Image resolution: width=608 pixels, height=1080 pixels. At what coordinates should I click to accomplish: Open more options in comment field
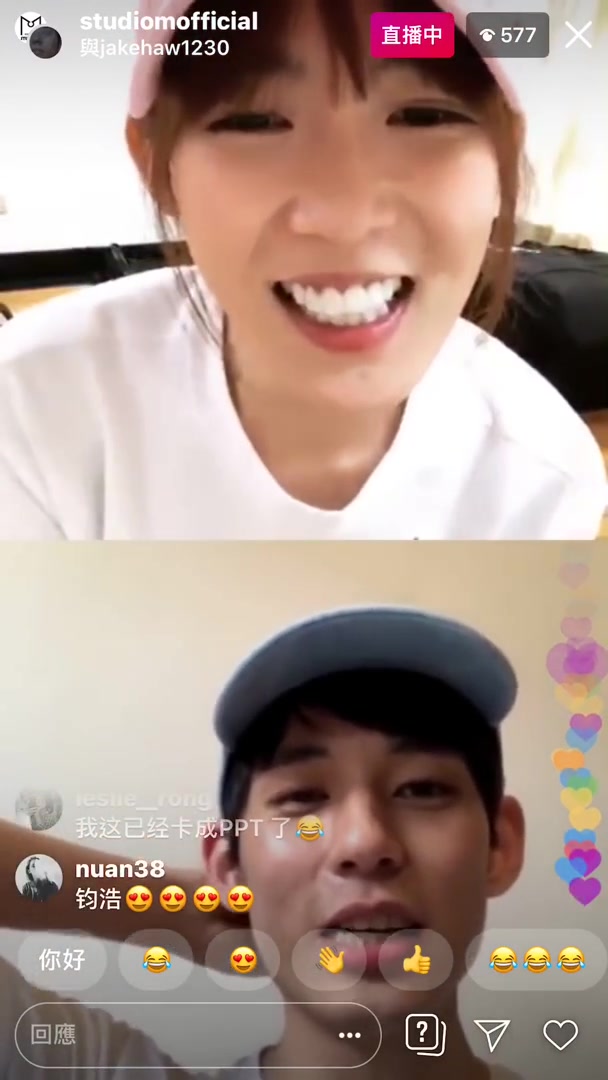[x=350, y=1035]
